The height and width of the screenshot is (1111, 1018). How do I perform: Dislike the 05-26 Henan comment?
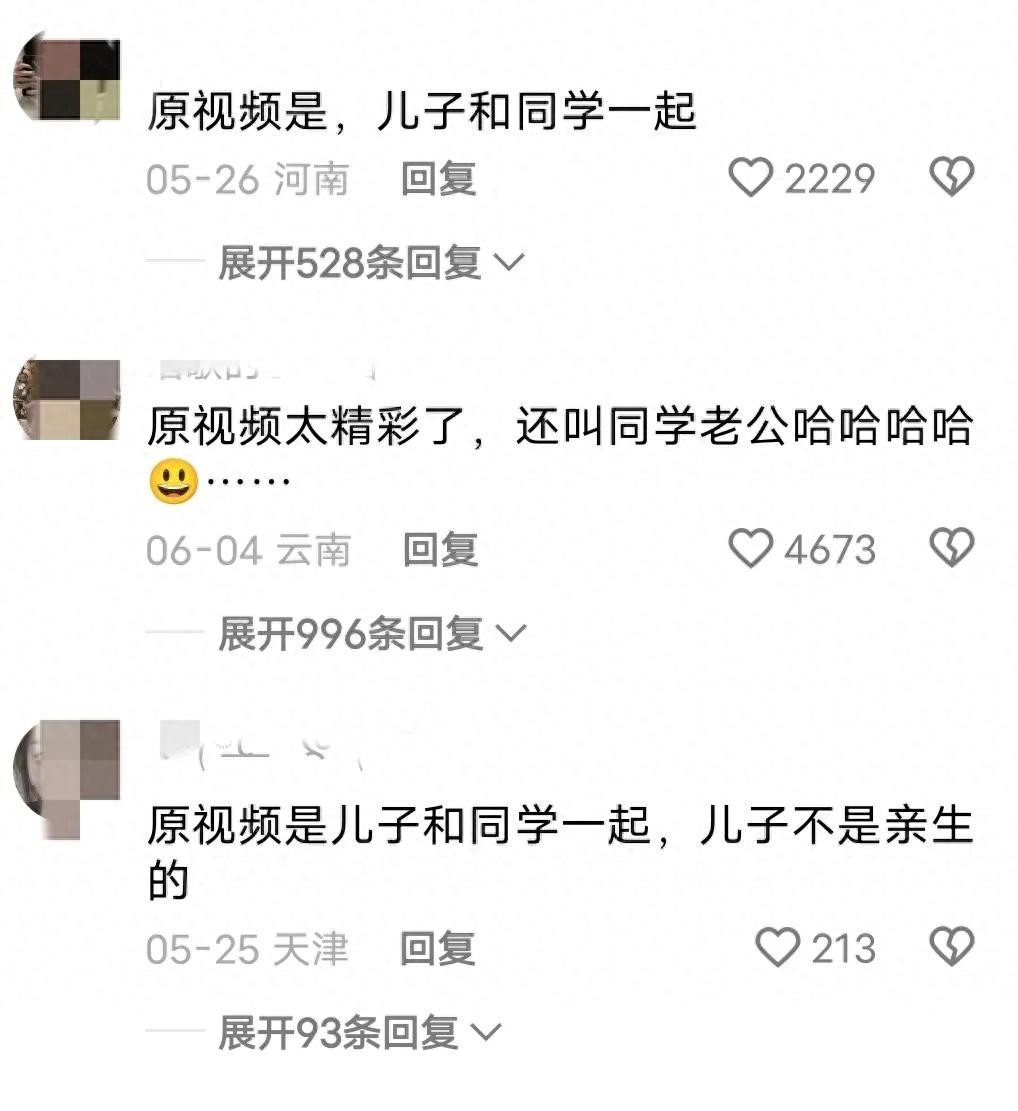[x=951, y=179]
